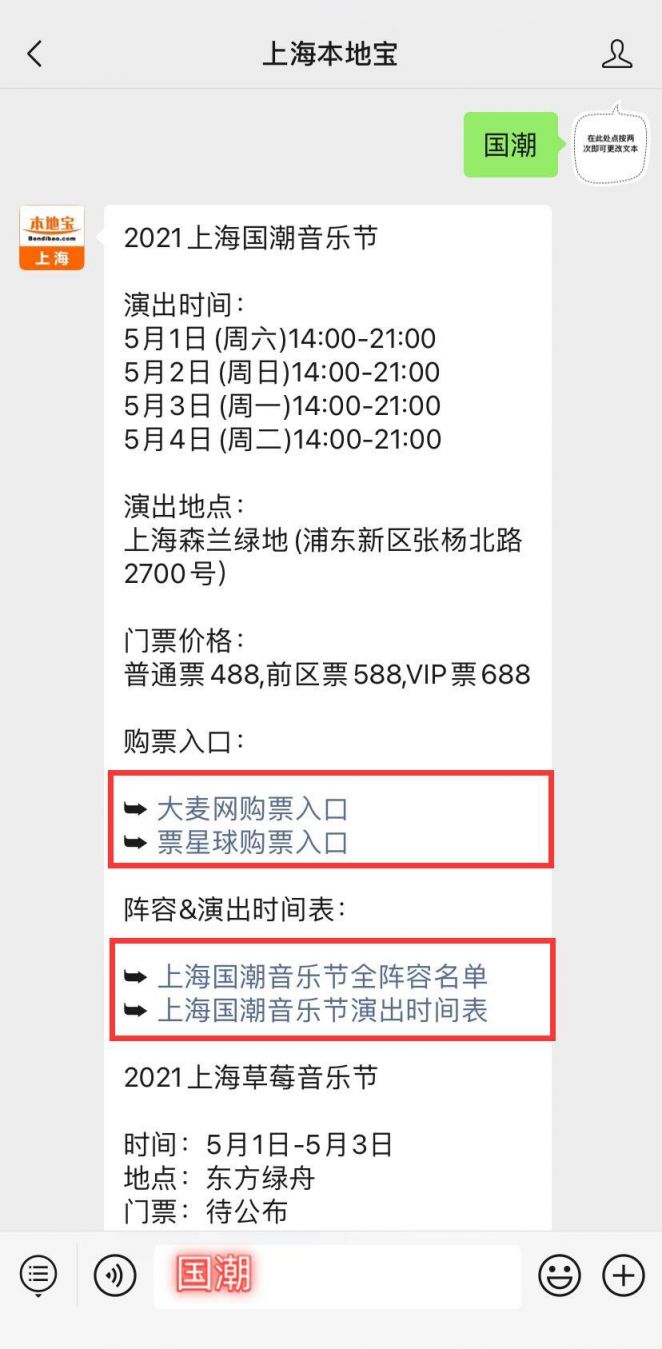
Task: Switch to voice input
Action: (115, 1275)
